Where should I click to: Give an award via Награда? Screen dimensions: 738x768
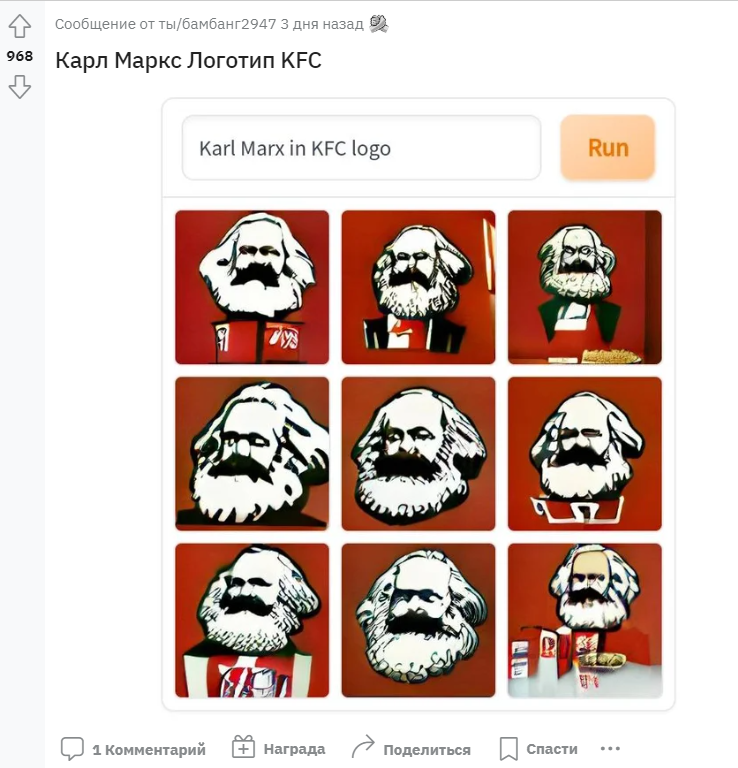click(278, 748)
